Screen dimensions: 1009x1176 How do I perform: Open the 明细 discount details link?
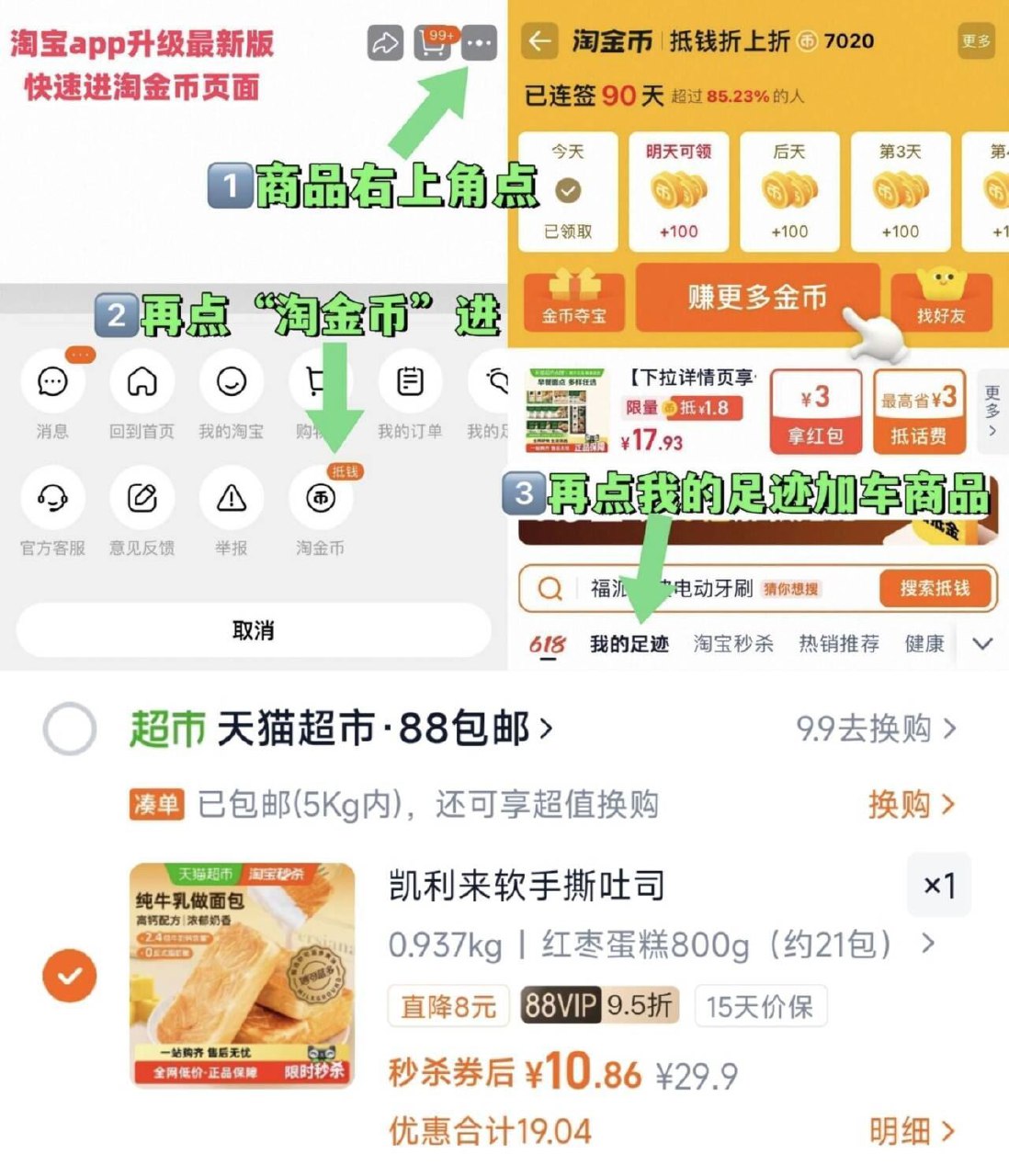coord(909,1130)
